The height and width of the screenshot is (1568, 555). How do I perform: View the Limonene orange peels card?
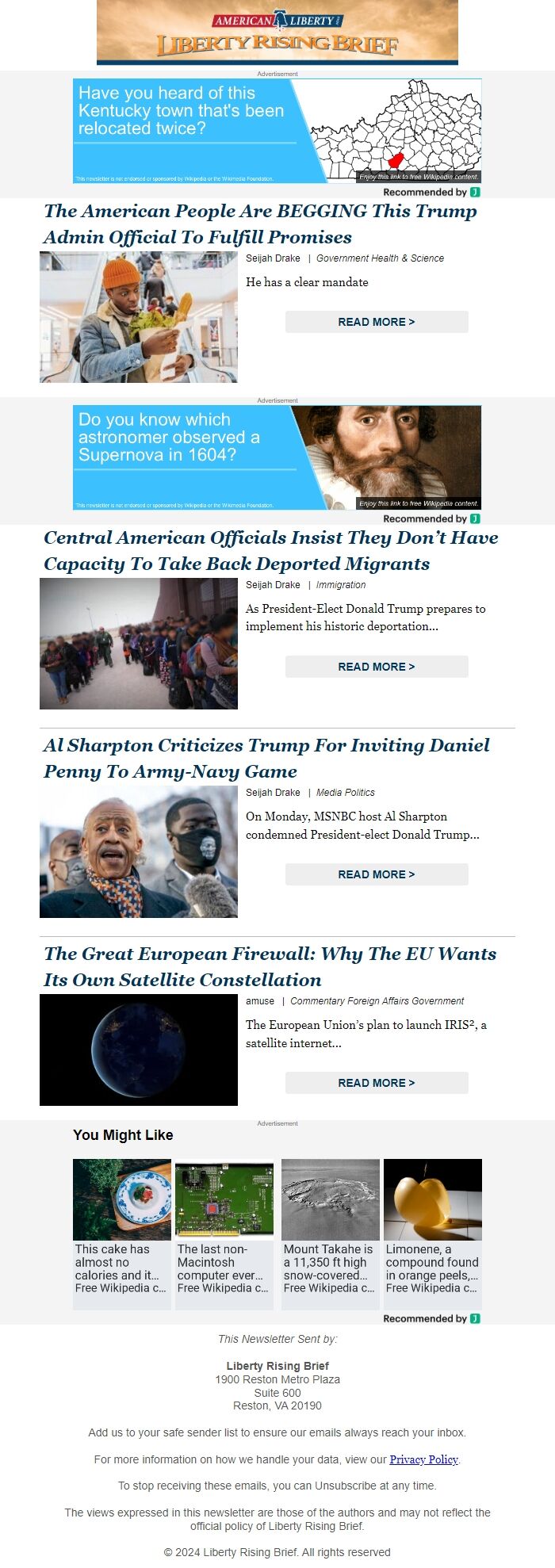coord(433,1233)
